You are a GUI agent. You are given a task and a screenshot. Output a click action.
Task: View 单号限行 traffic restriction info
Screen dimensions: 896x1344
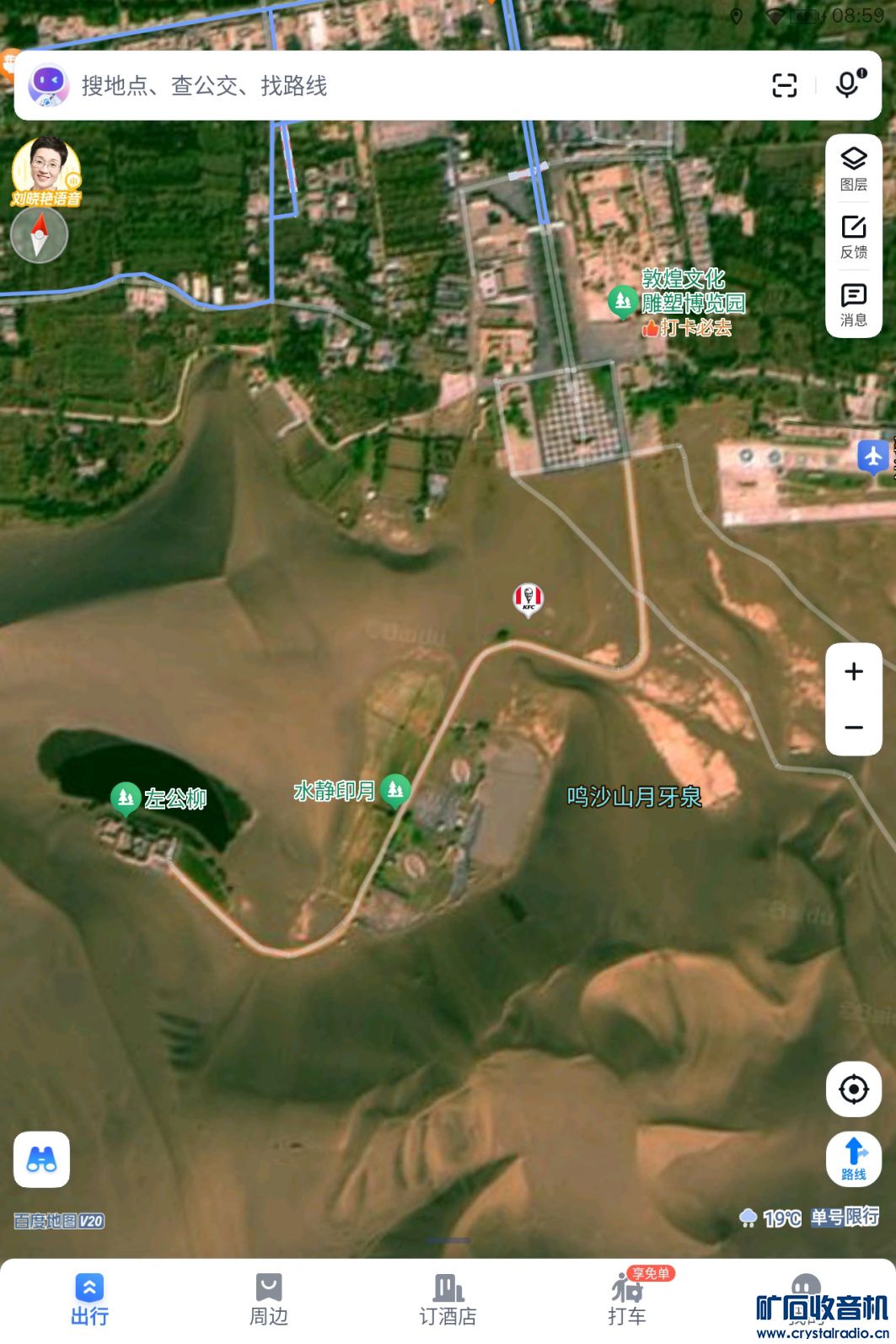click(844, 1217)
